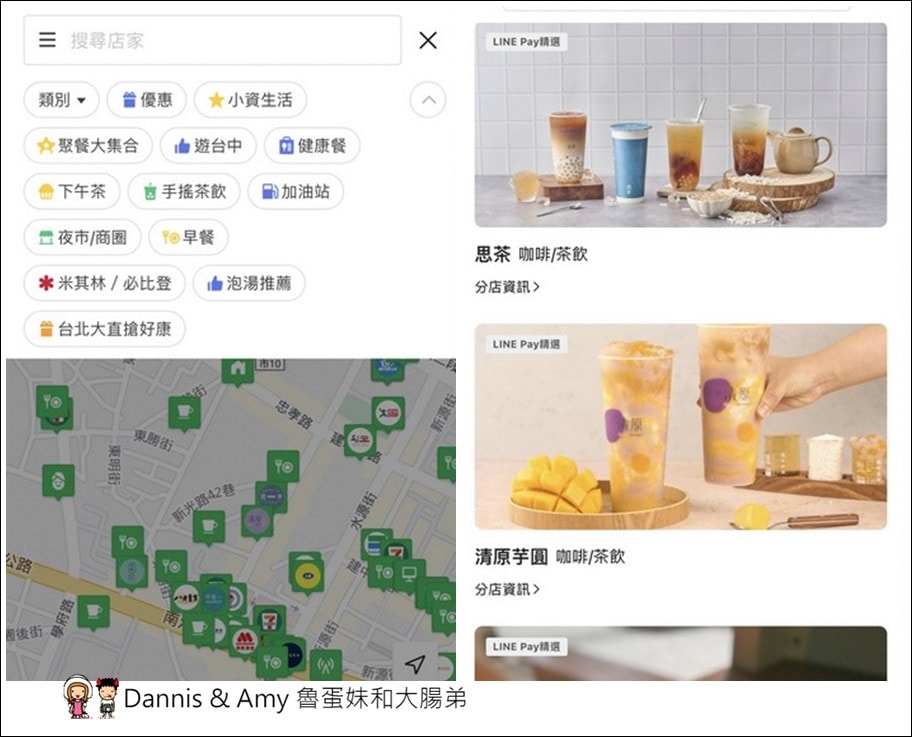
Task: Select the 小資生活 filter chip
Action: [x=250, y=100]
